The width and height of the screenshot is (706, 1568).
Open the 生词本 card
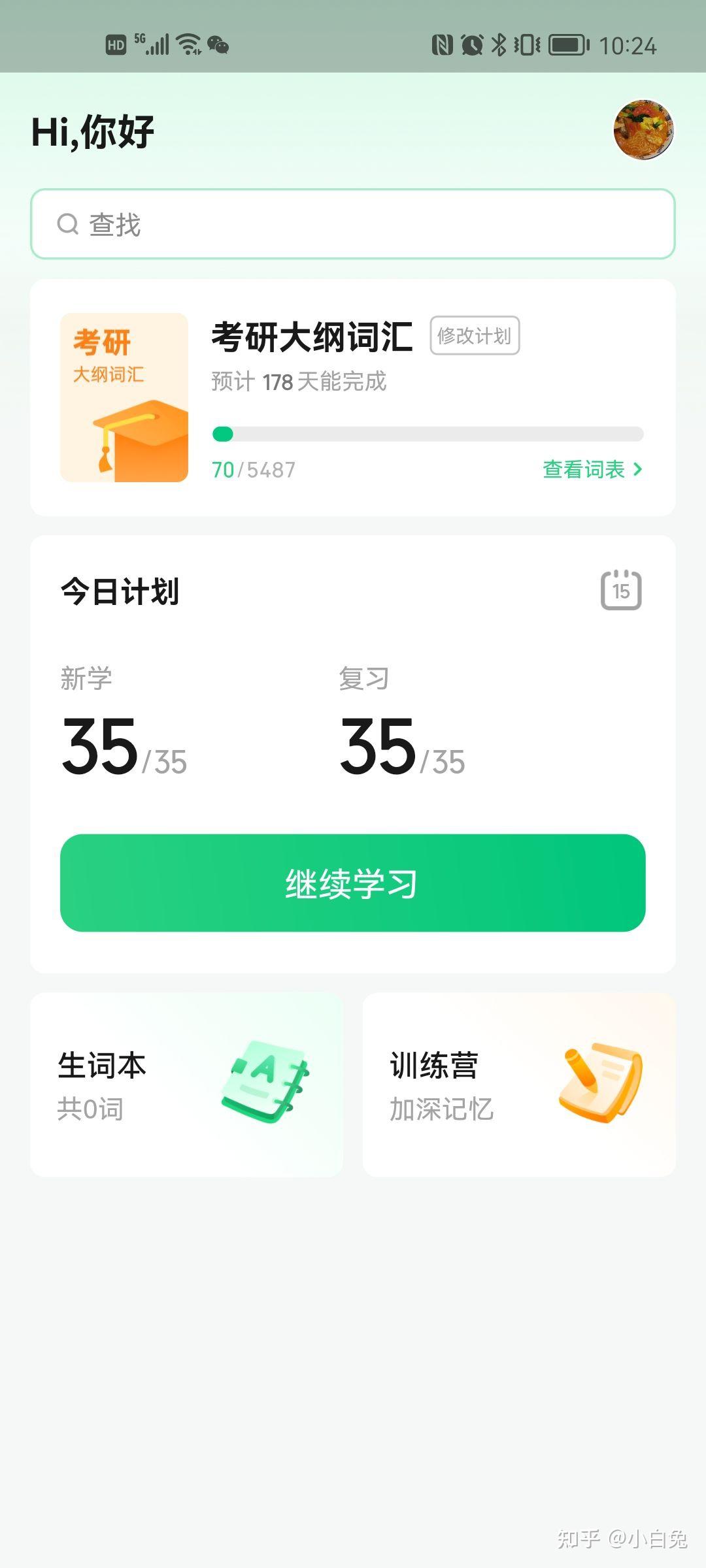coord(187,1085)
